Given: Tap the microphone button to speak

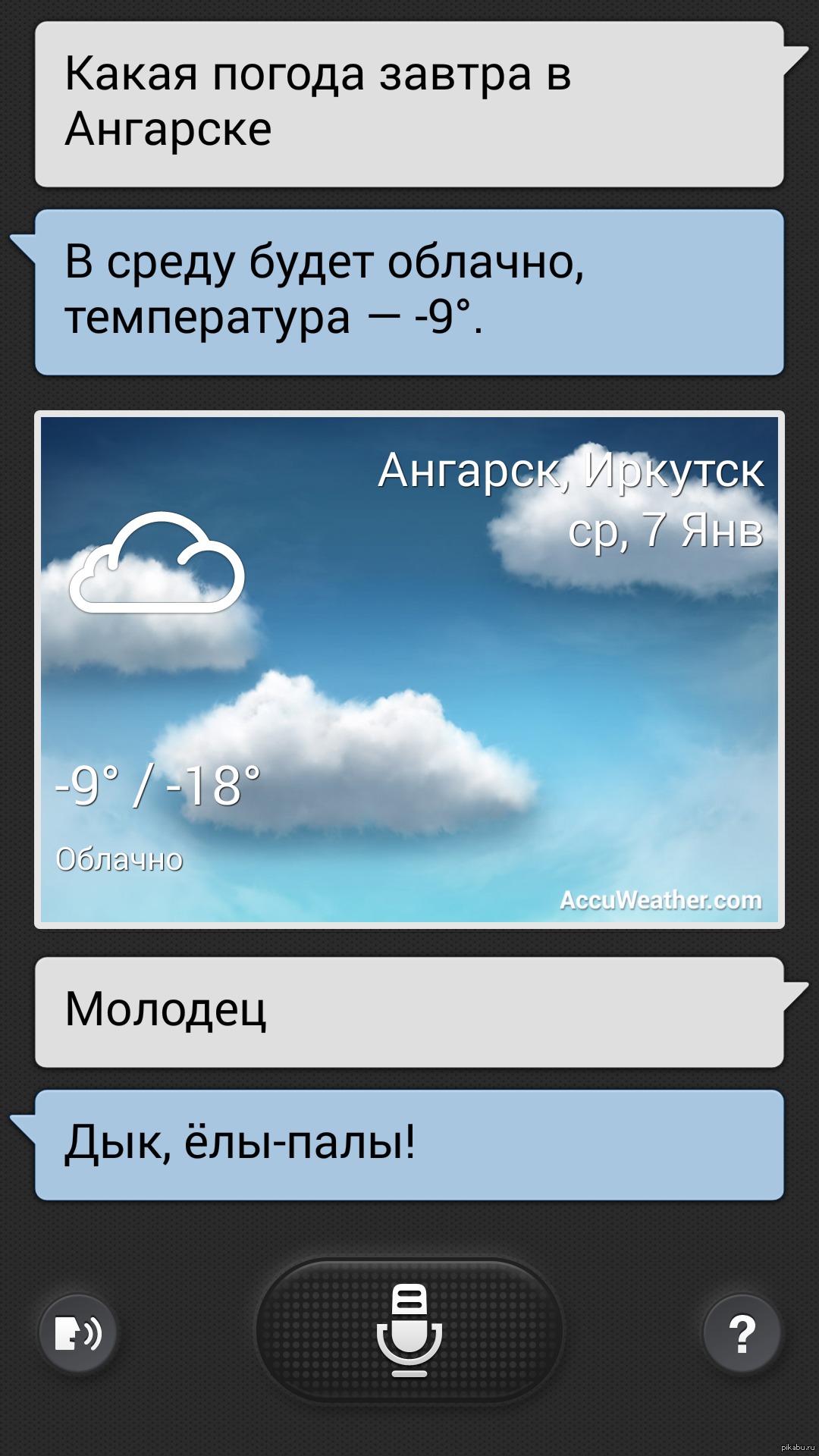Looking at the screenshot, I should tap(409, 1331).
